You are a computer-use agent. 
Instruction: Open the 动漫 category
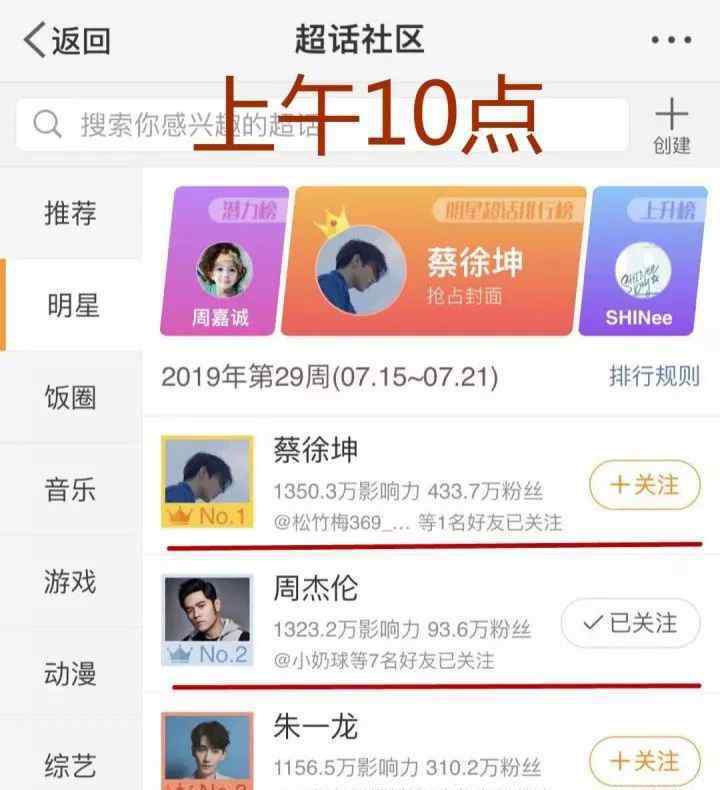[x=70, y=674]
